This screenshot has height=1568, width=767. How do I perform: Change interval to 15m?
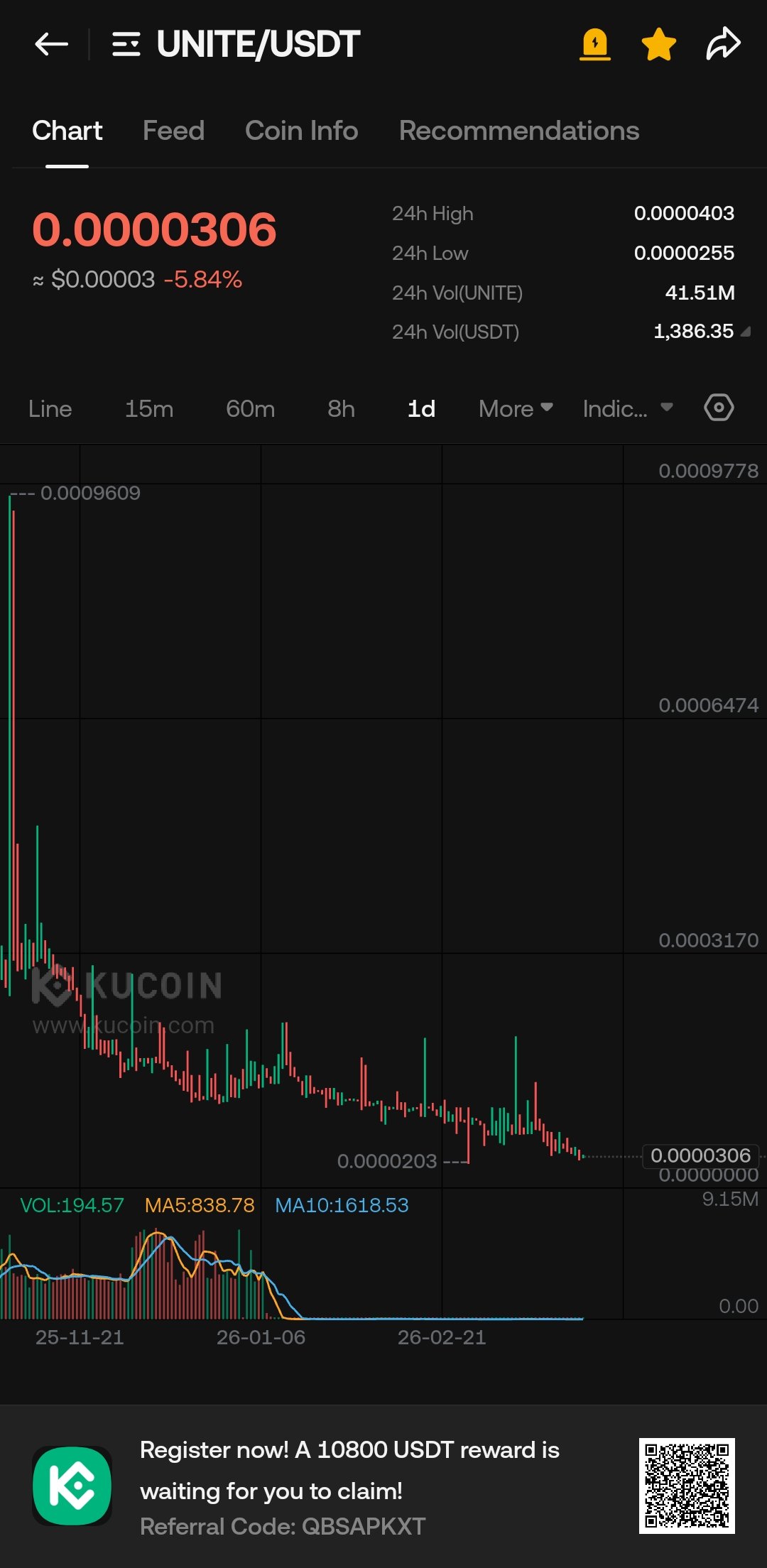click(149, 408)
